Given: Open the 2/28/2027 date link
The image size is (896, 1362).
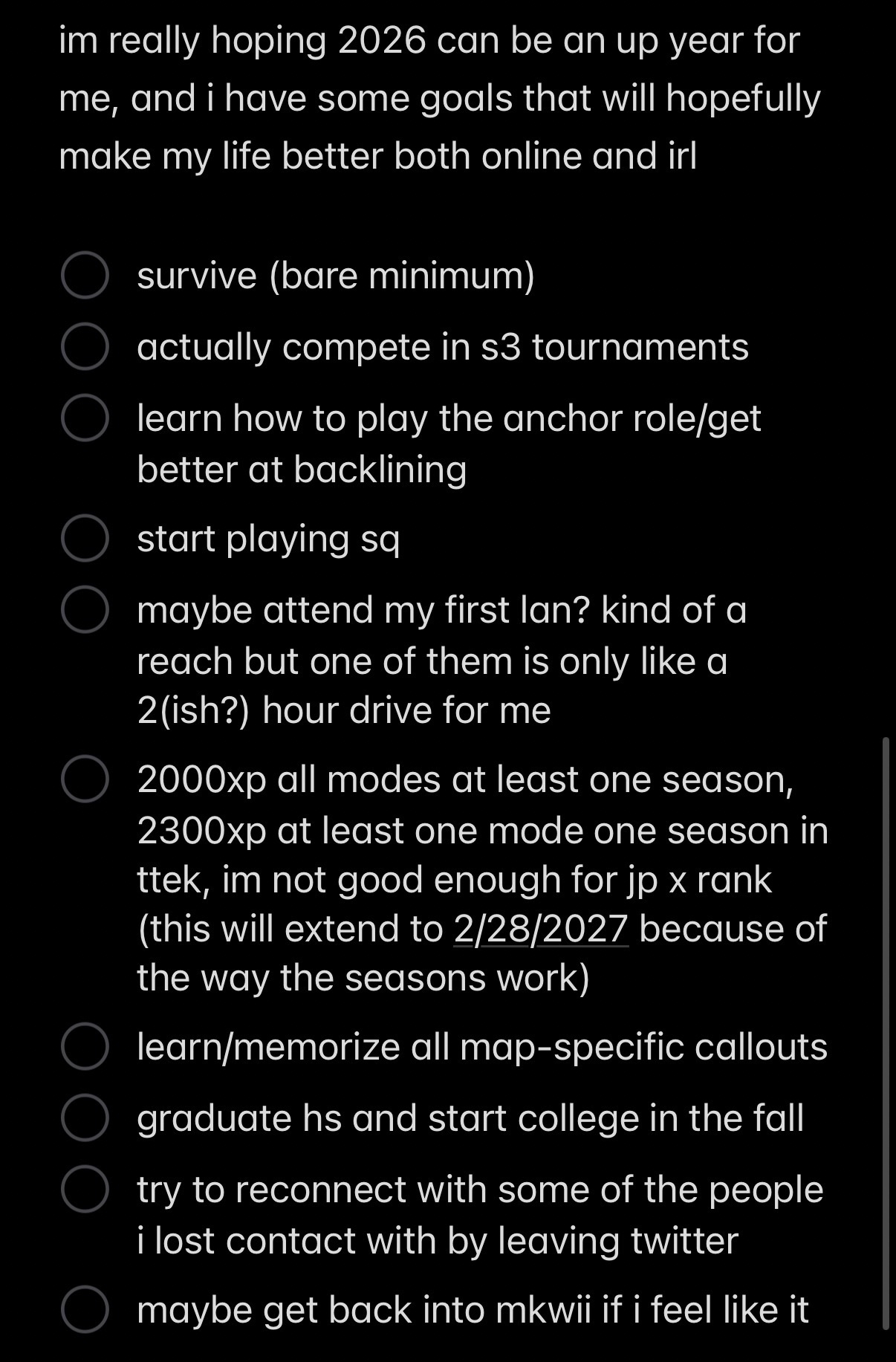Looking at the screenshot, I should pos(541,929).
